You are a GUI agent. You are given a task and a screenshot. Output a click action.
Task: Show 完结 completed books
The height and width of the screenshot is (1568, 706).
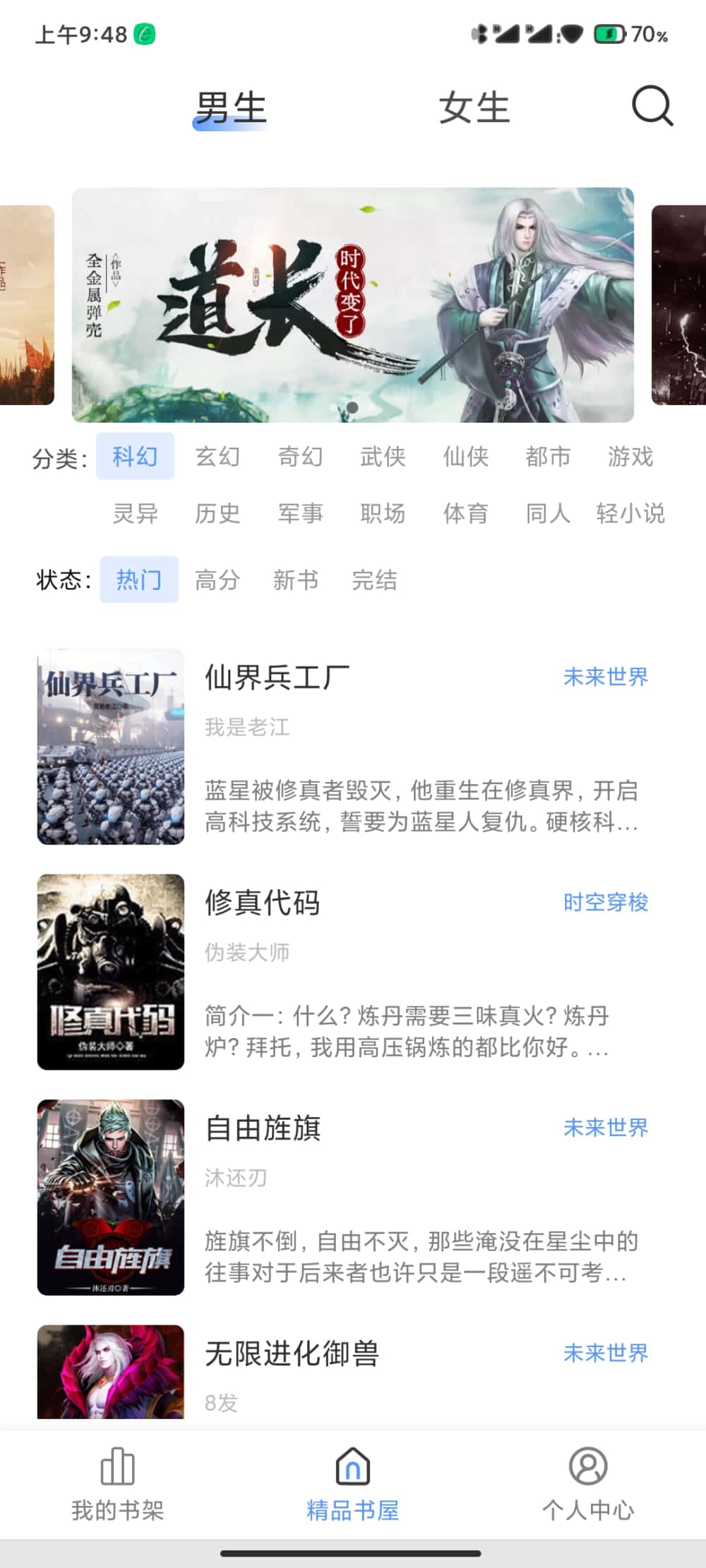coord(374,580)
